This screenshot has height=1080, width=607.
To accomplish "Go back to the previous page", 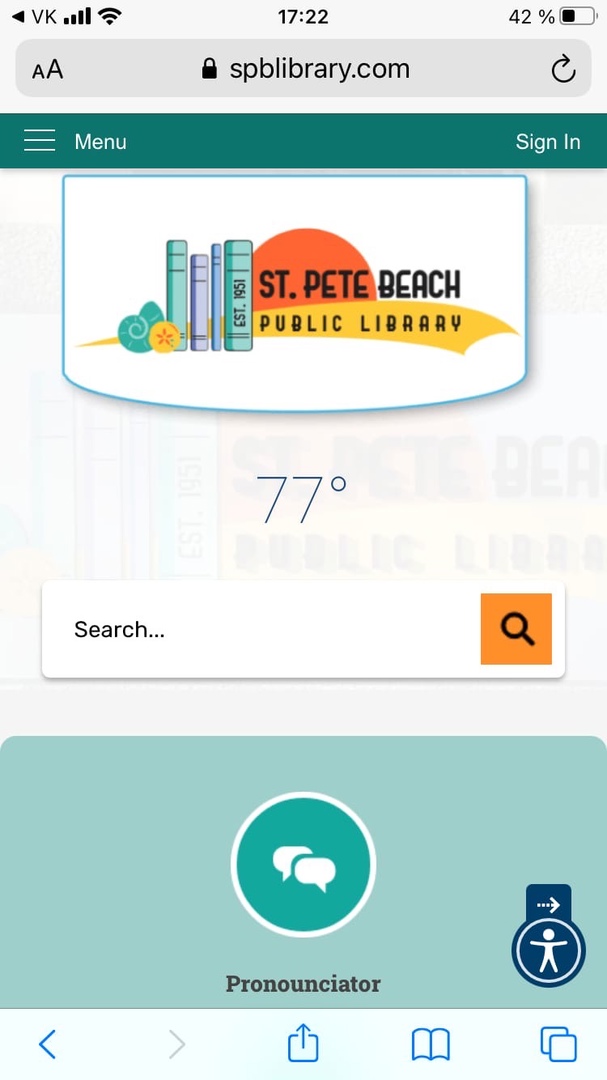I will click(x=47, y=1045).
